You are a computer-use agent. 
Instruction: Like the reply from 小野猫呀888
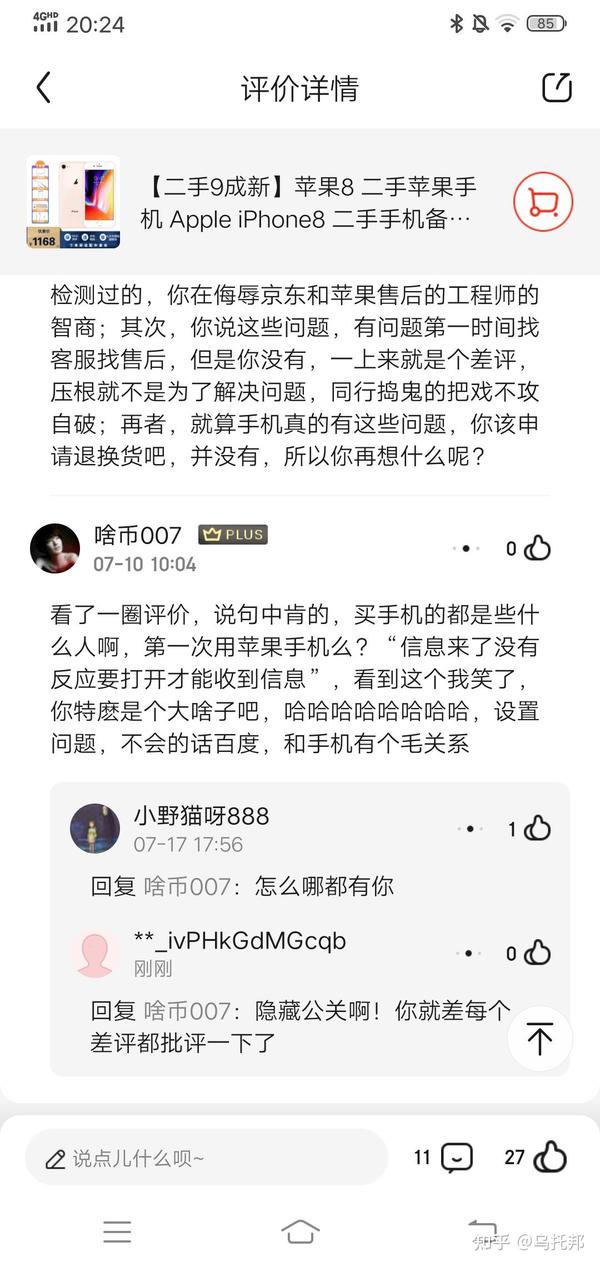click(538, 828)
